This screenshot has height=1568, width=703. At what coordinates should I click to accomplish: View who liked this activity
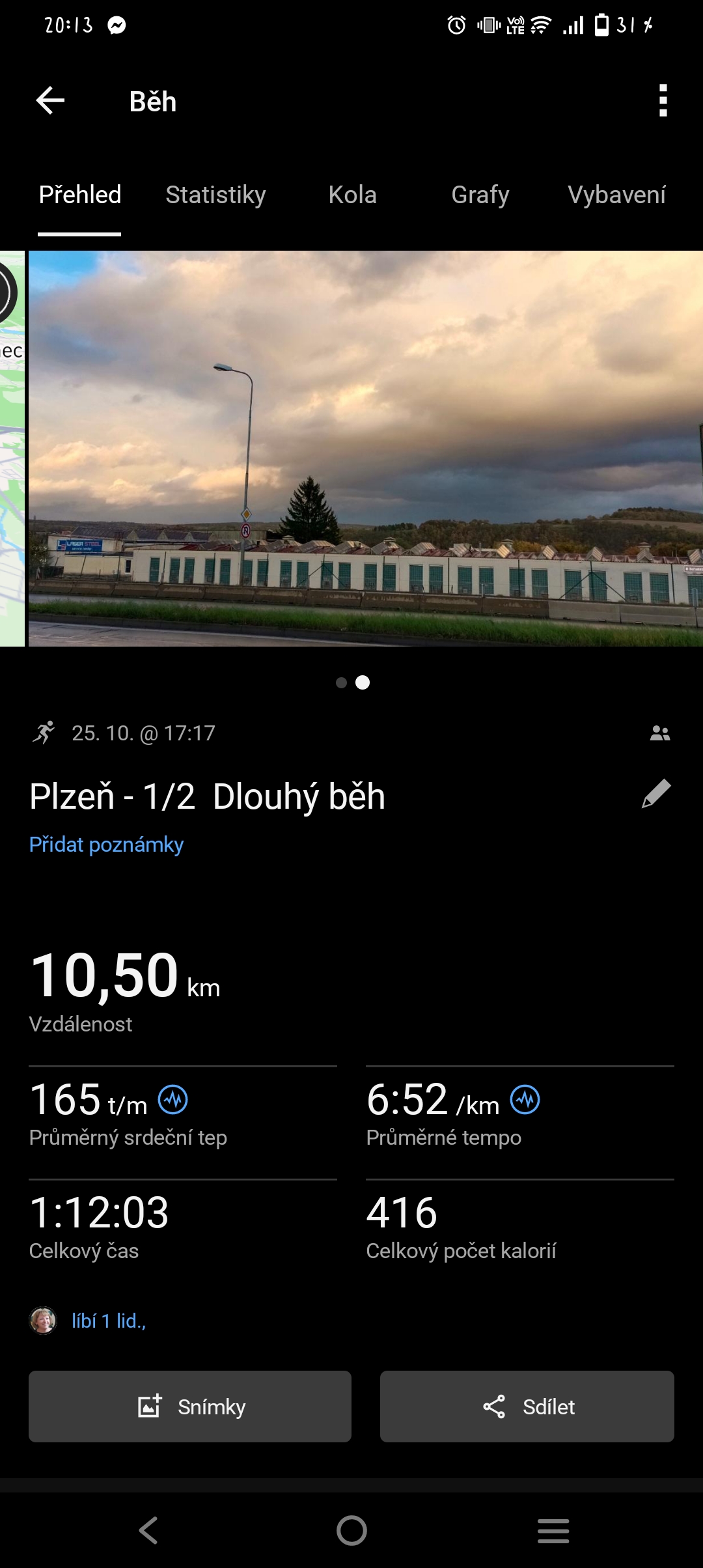coord(108,1321)
